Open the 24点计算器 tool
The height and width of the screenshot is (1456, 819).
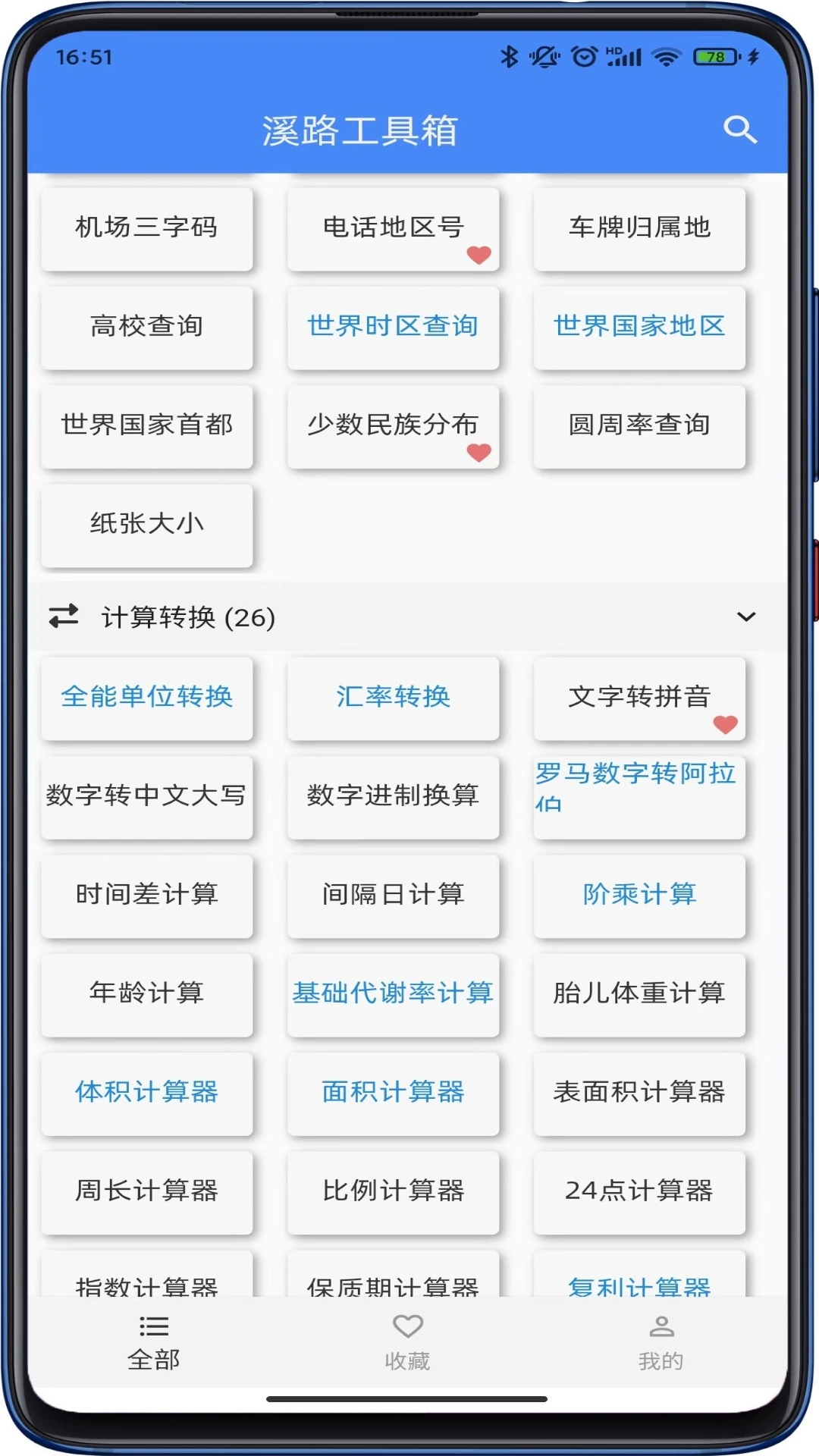point(639,1192)
